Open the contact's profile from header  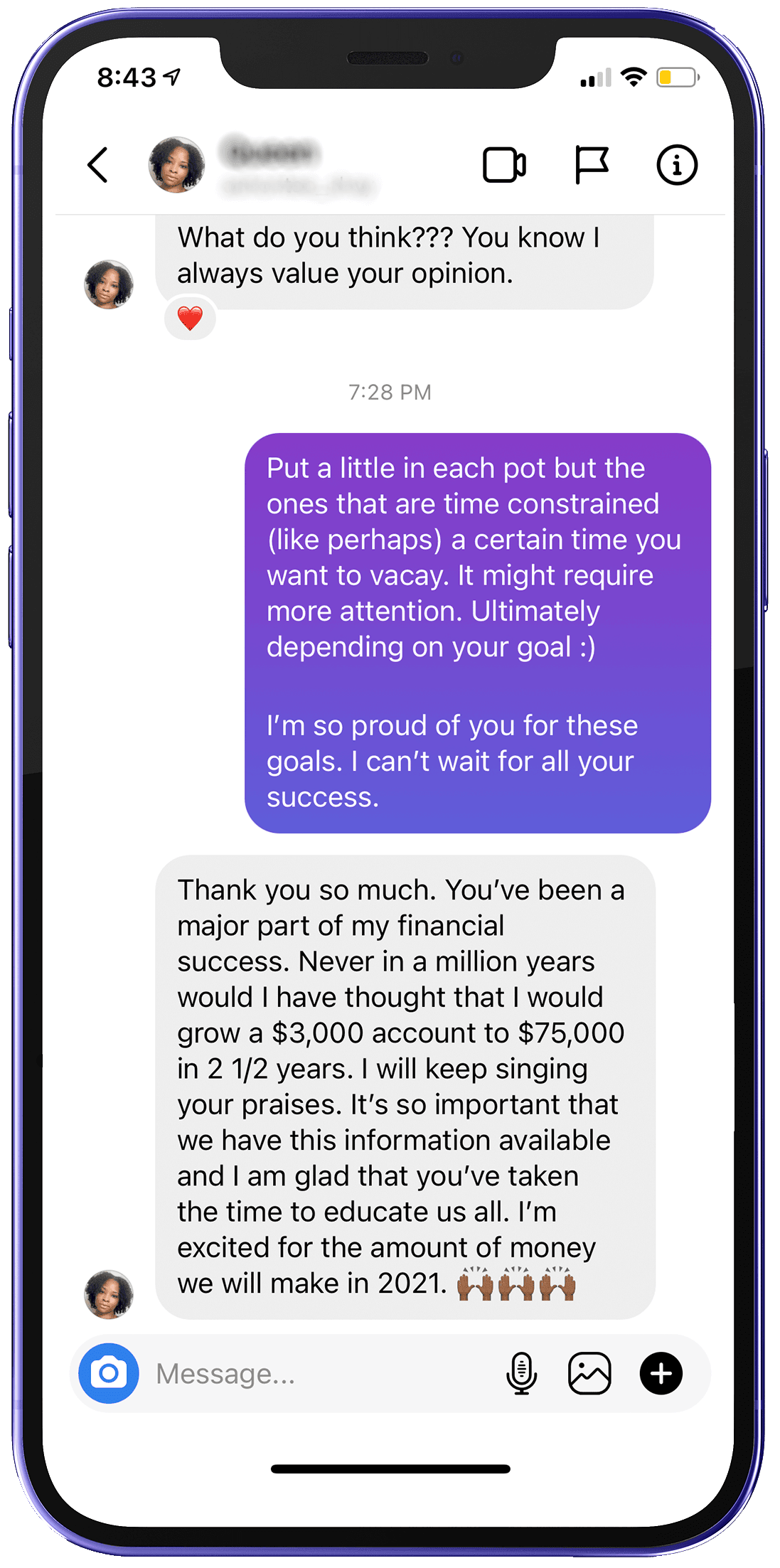[x=176, y=165]
